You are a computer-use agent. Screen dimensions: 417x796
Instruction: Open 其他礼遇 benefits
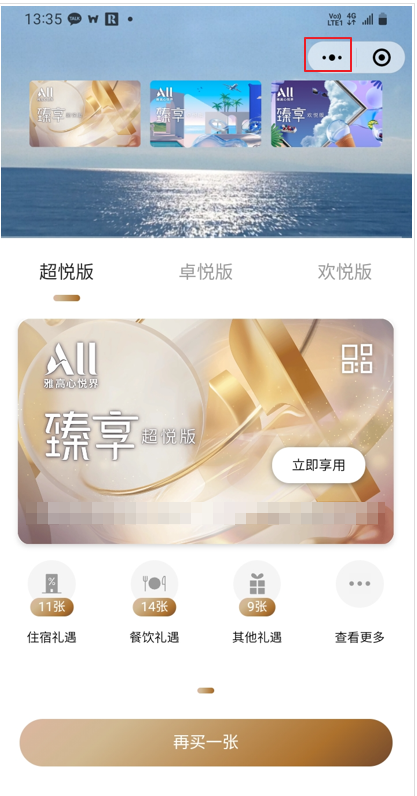[x=257, y=602]
